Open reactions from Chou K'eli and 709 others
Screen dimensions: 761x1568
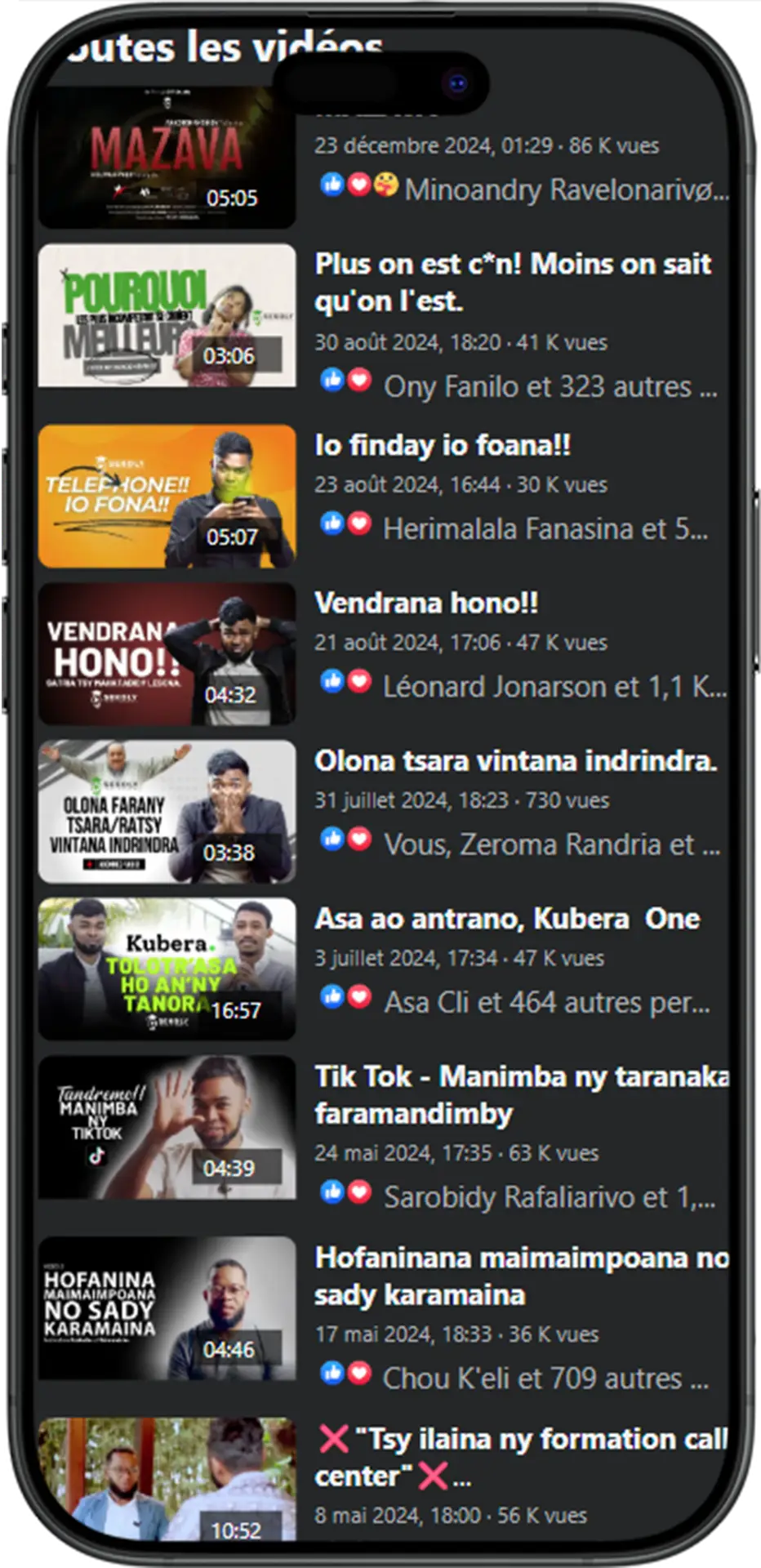(x=545, y=1379)
